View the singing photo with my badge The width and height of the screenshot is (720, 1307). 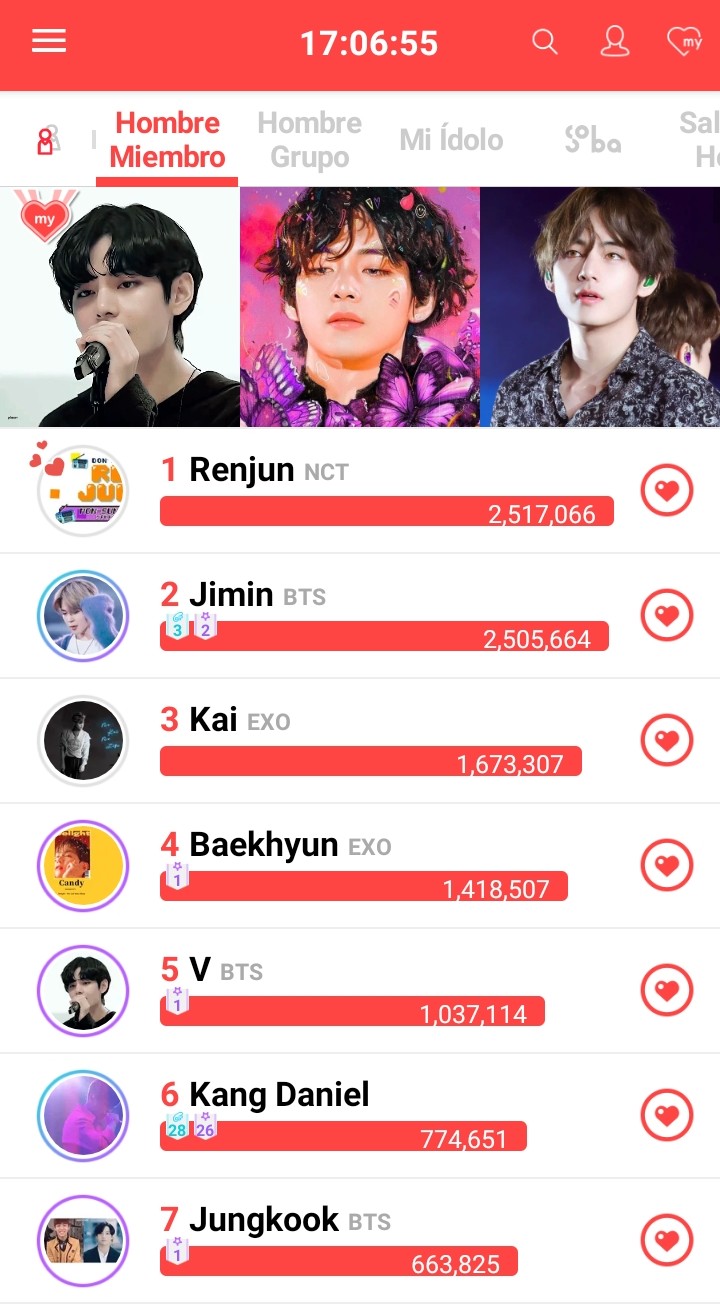click(x=120, y=307)
